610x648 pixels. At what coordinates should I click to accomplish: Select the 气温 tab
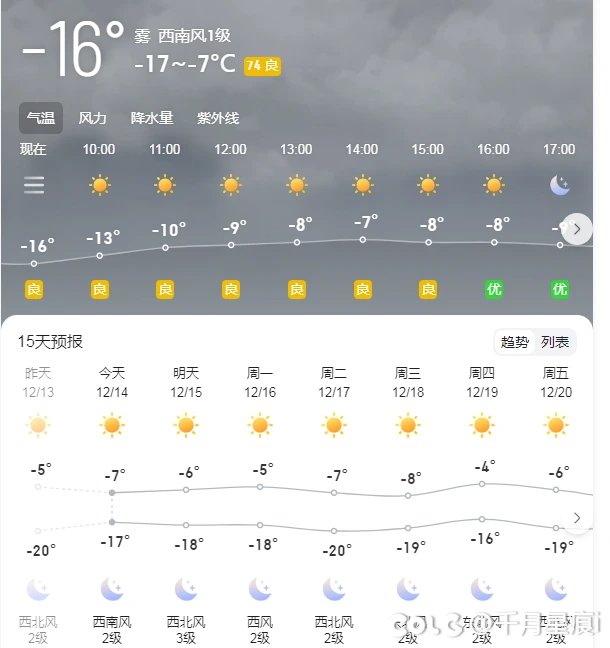click(41, 118)
